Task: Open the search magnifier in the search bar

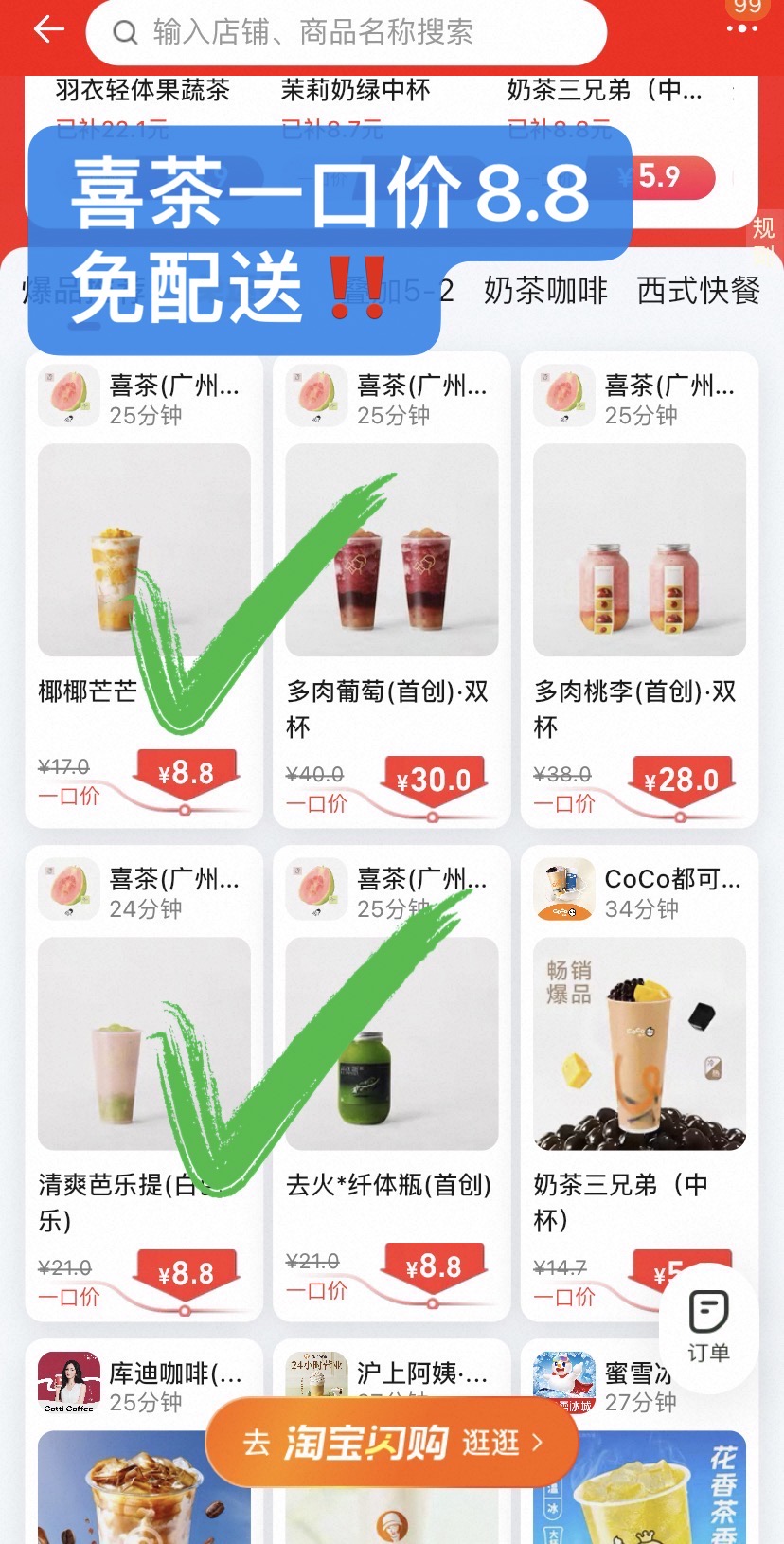Action: coord(126,32)
